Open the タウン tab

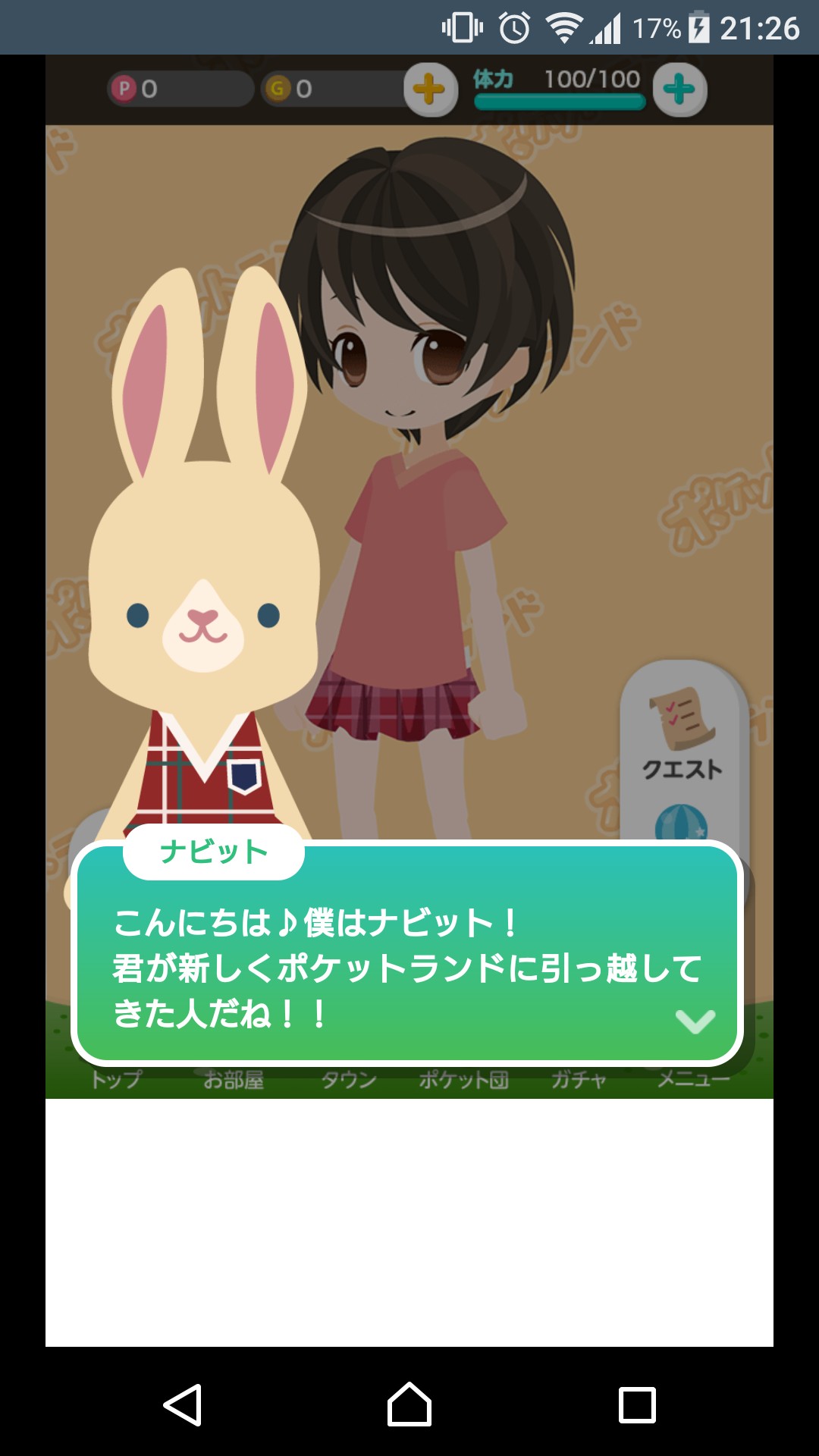coord(349,1079)
